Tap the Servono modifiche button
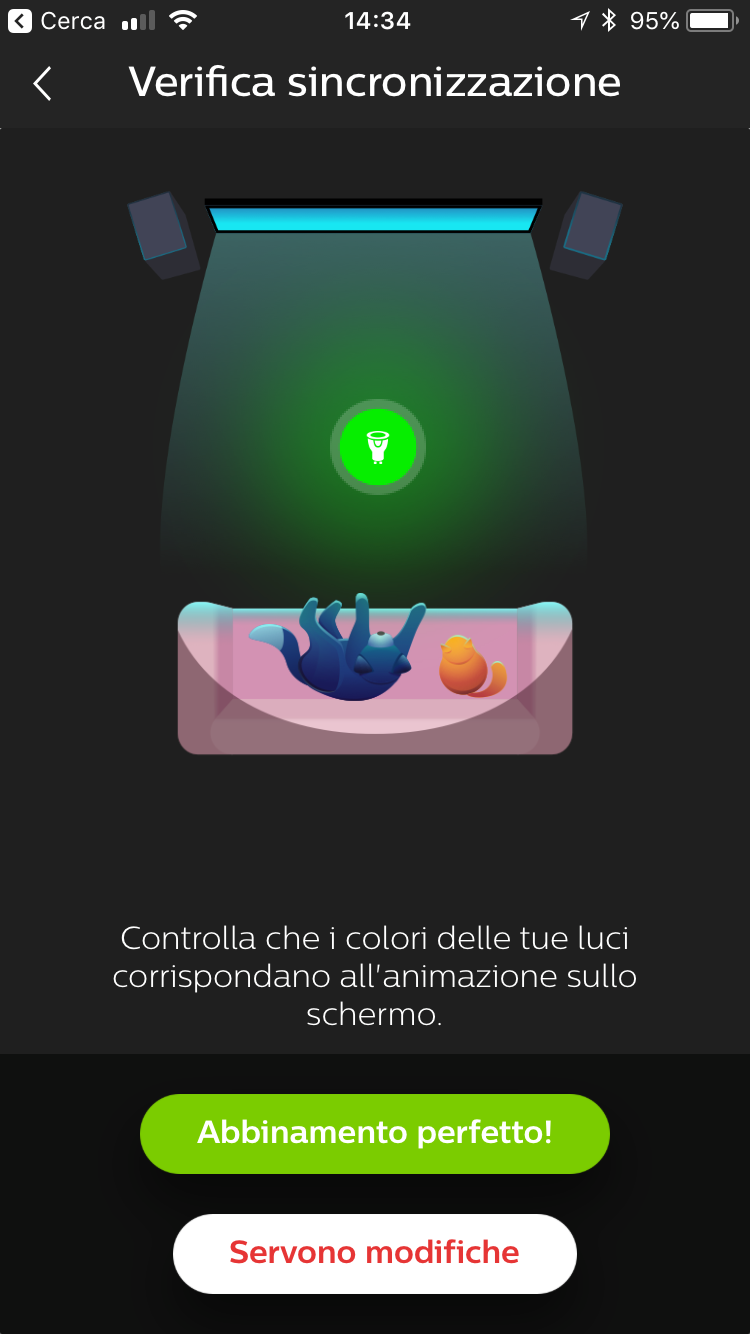This screenshot has width=750, height=1334. [375, 1253]
